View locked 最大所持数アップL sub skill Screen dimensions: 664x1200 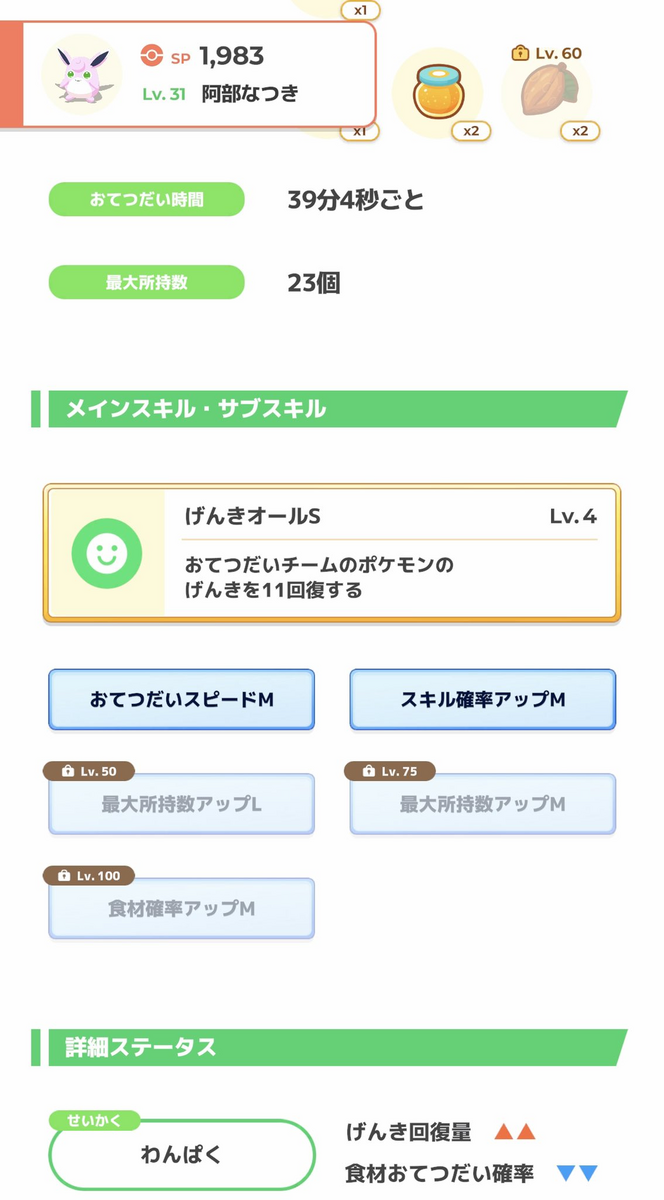pyautogui.click(x=181, y=804)
